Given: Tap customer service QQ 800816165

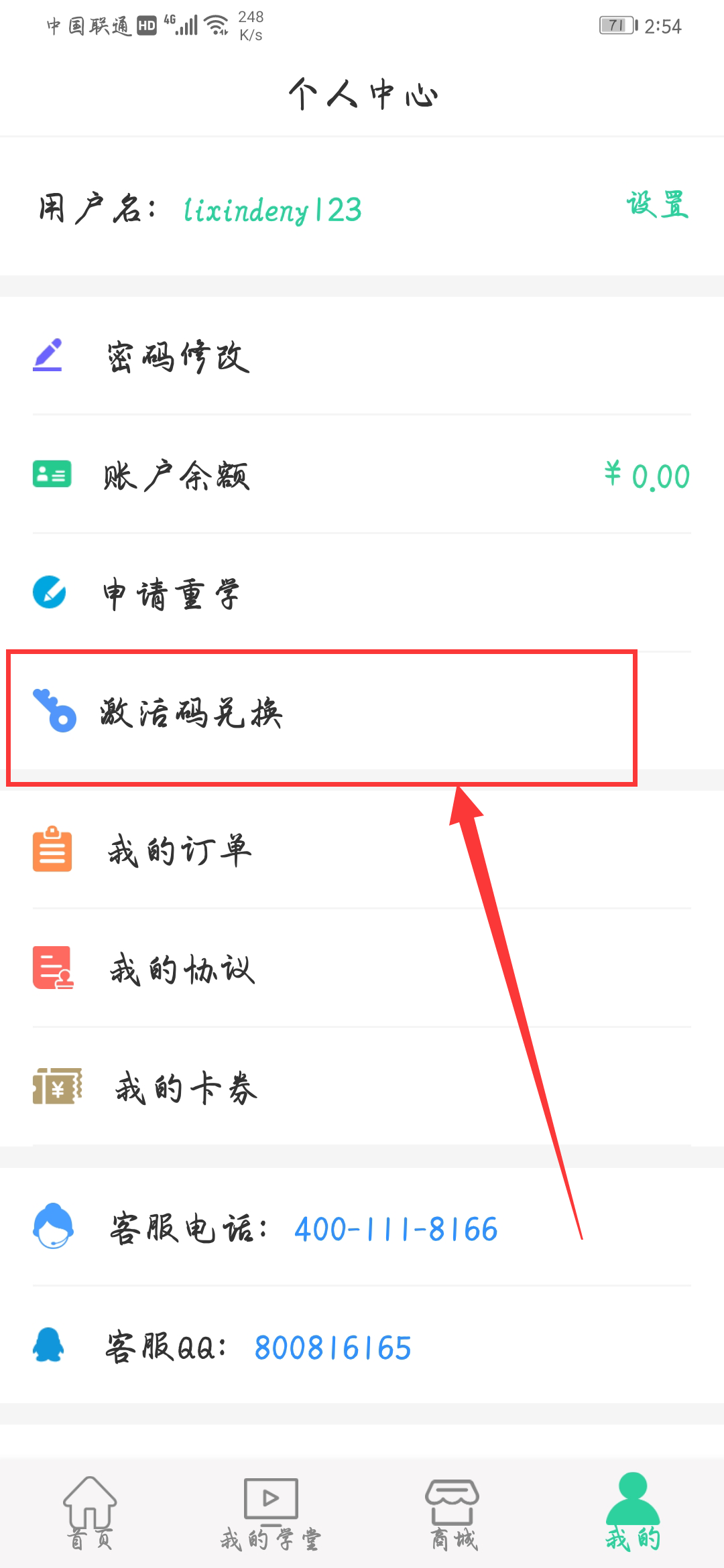Looking at the screenshot, I should pyautogui.click(x=333, y=1348).
